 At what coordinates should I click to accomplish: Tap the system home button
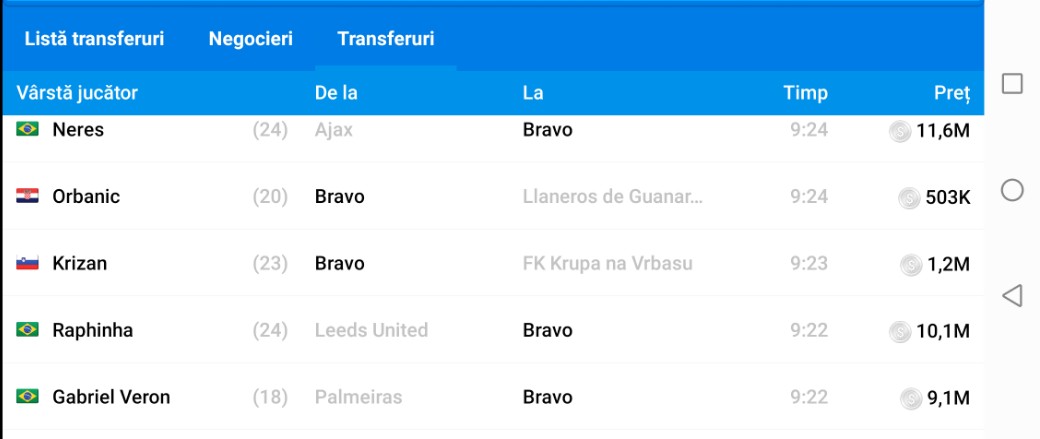pos(1012,190)
